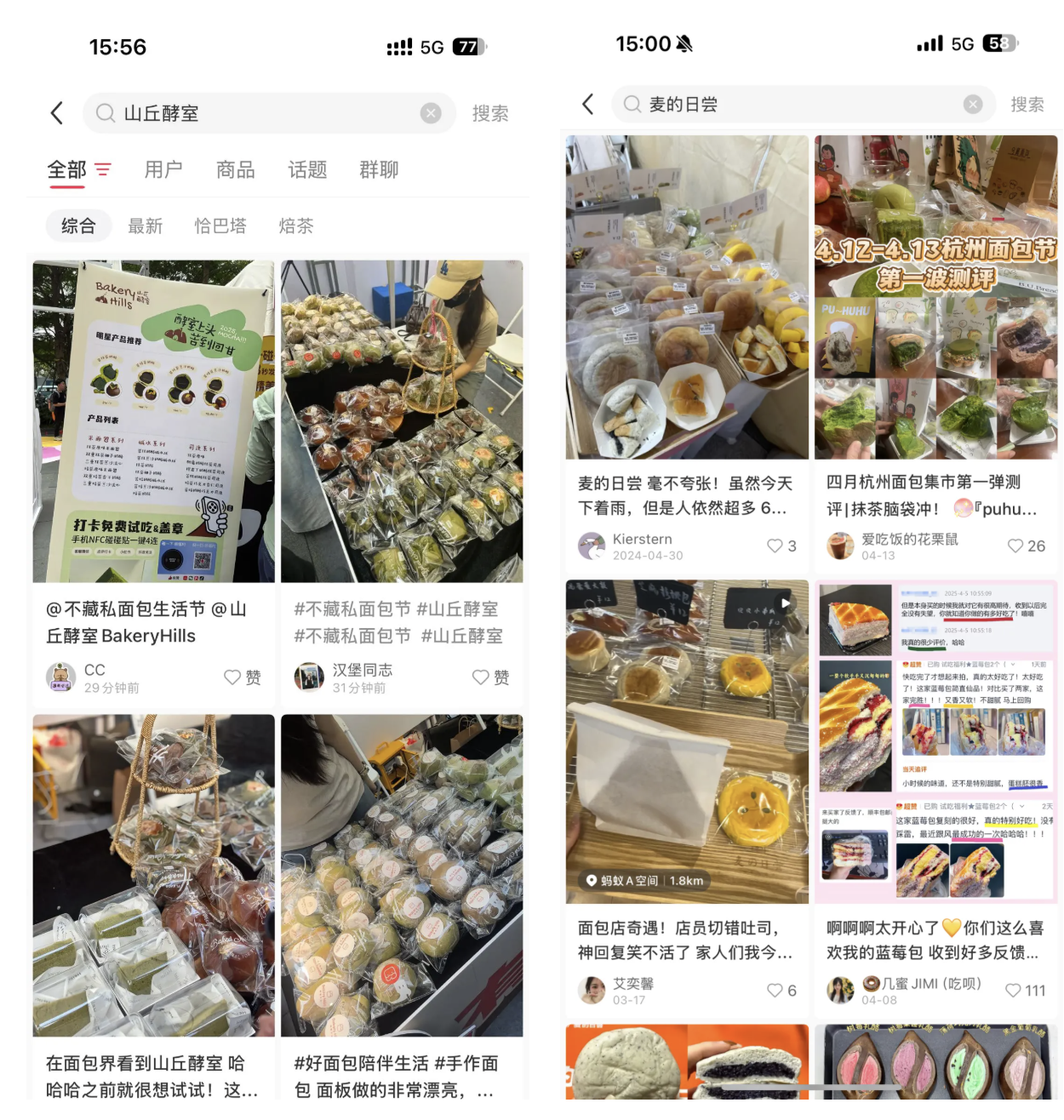Like the post by 爱吃饭的花栗鼠
This screenshot has height=1120, width=1064.
(1015, 546)
